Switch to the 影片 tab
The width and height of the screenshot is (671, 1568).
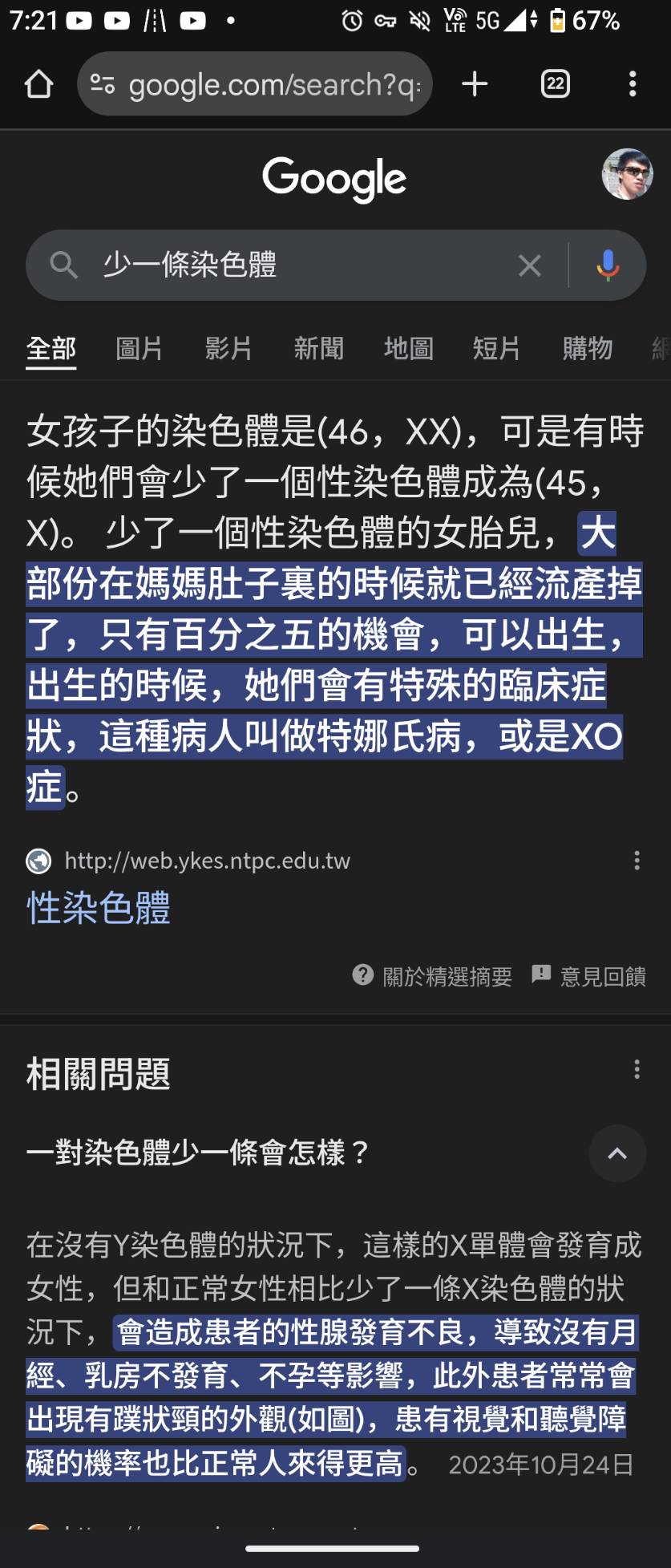click(228, 349)
